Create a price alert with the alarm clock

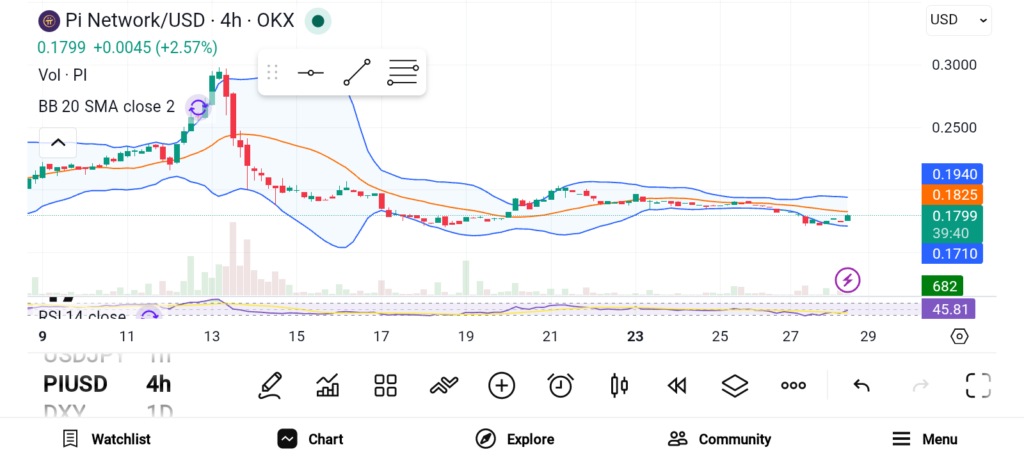(x=560, y=385)
